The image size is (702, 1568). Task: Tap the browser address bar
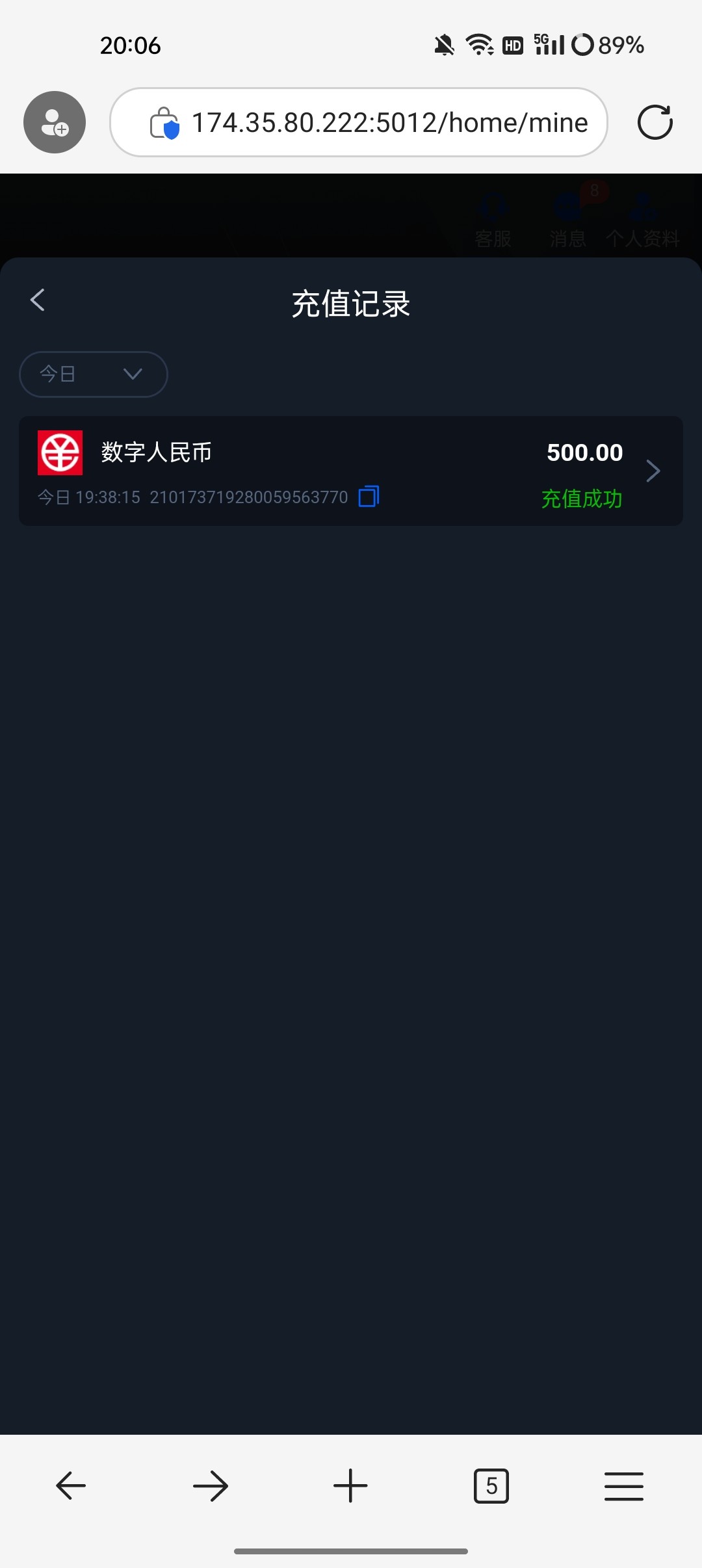pyautogui.click(x=359, y=122)
